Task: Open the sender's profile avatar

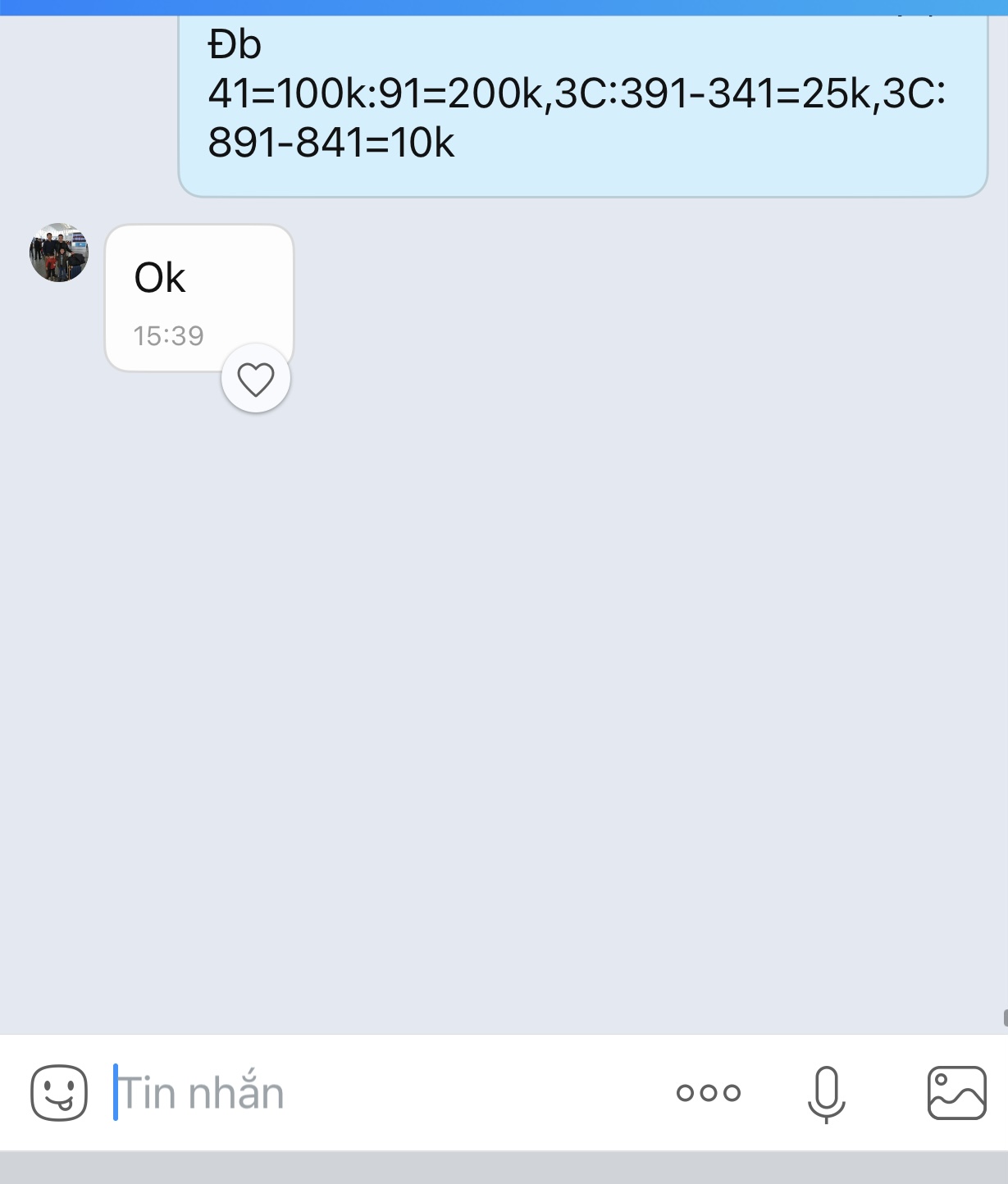Action: click(59, 253)
